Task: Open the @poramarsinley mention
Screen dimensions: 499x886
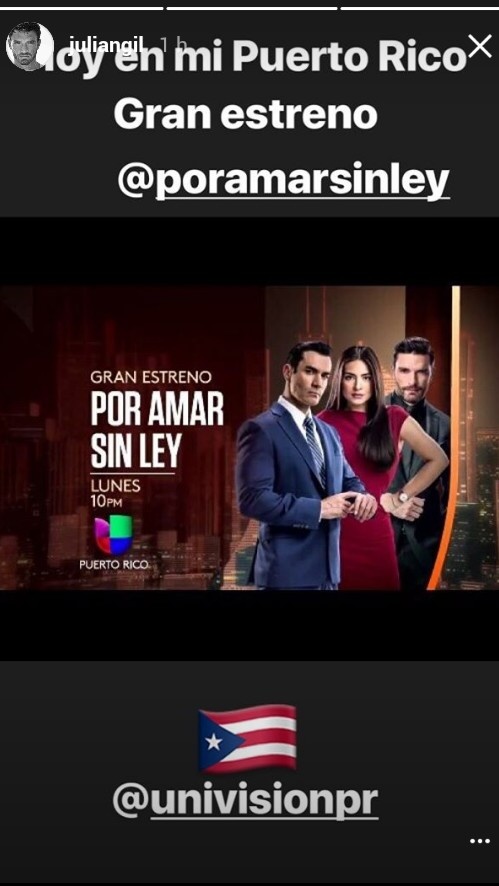Action: [284, 181]
